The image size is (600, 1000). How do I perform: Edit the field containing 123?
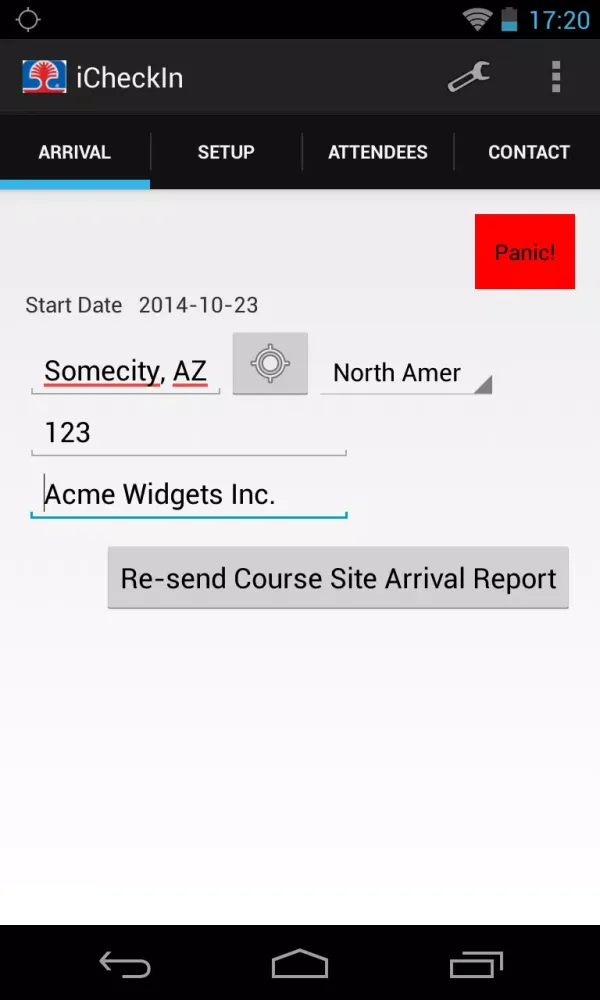coord(188,433)
